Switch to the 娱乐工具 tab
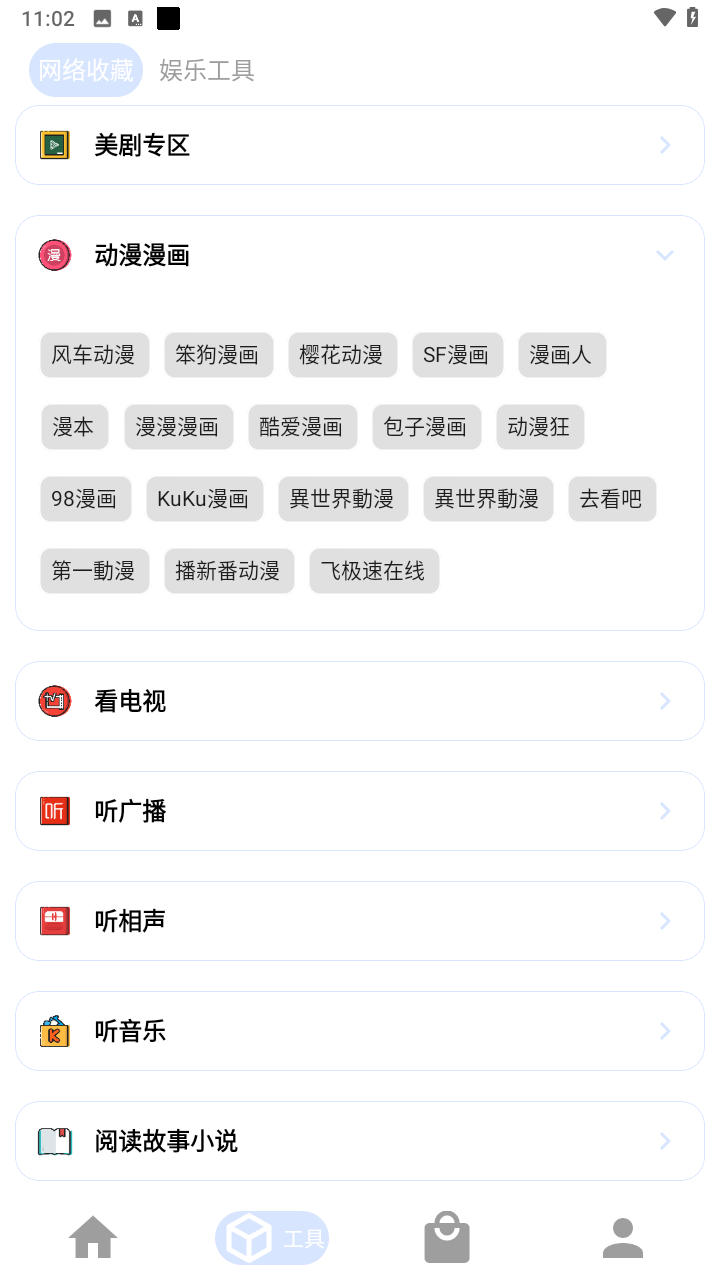The height and width of the screenshot is (1280, 720). coord(207,70)
